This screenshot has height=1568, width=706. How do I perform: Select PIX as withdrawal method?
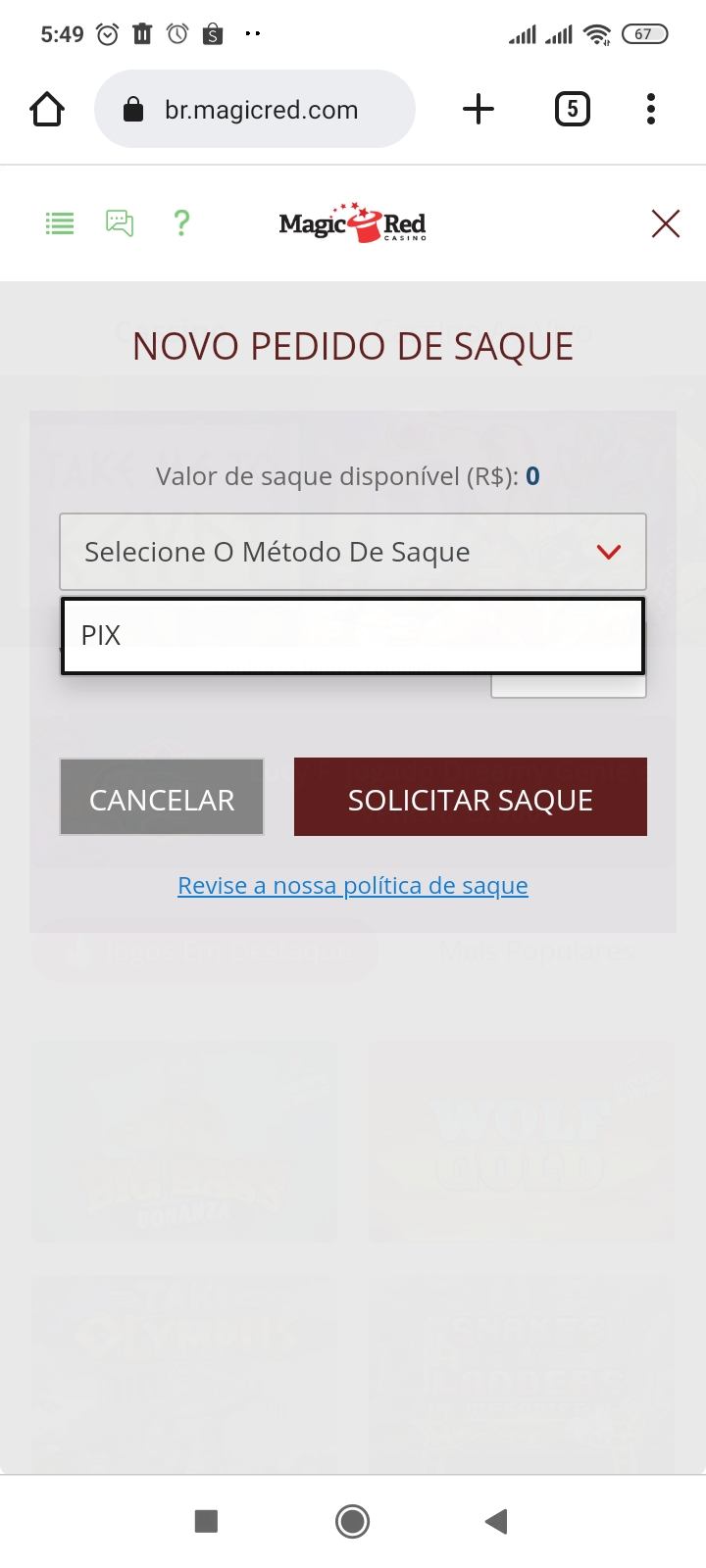tap(353, 635)
